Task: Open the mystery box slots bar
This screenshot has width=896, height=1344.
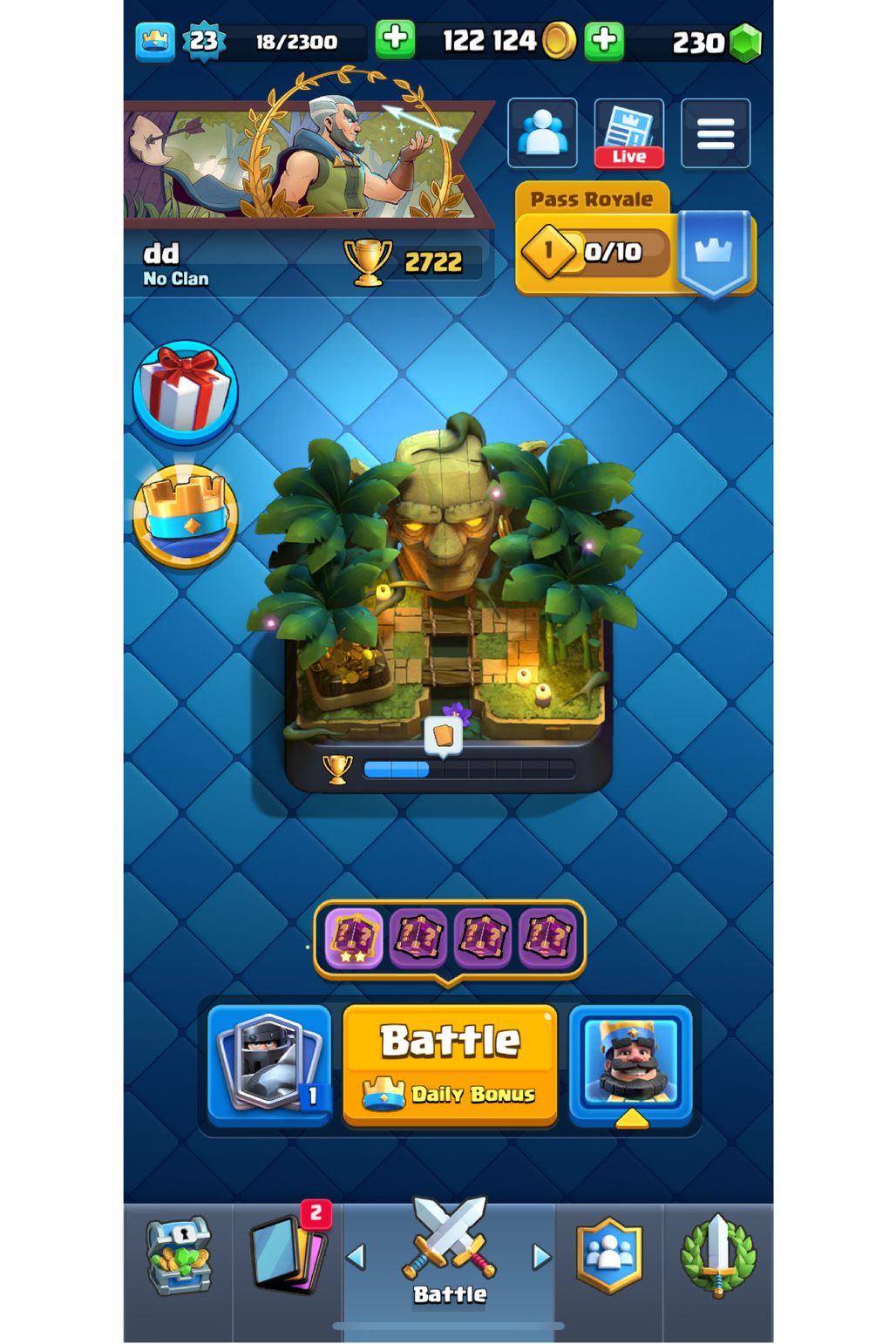Action: [x=449, y=939]
